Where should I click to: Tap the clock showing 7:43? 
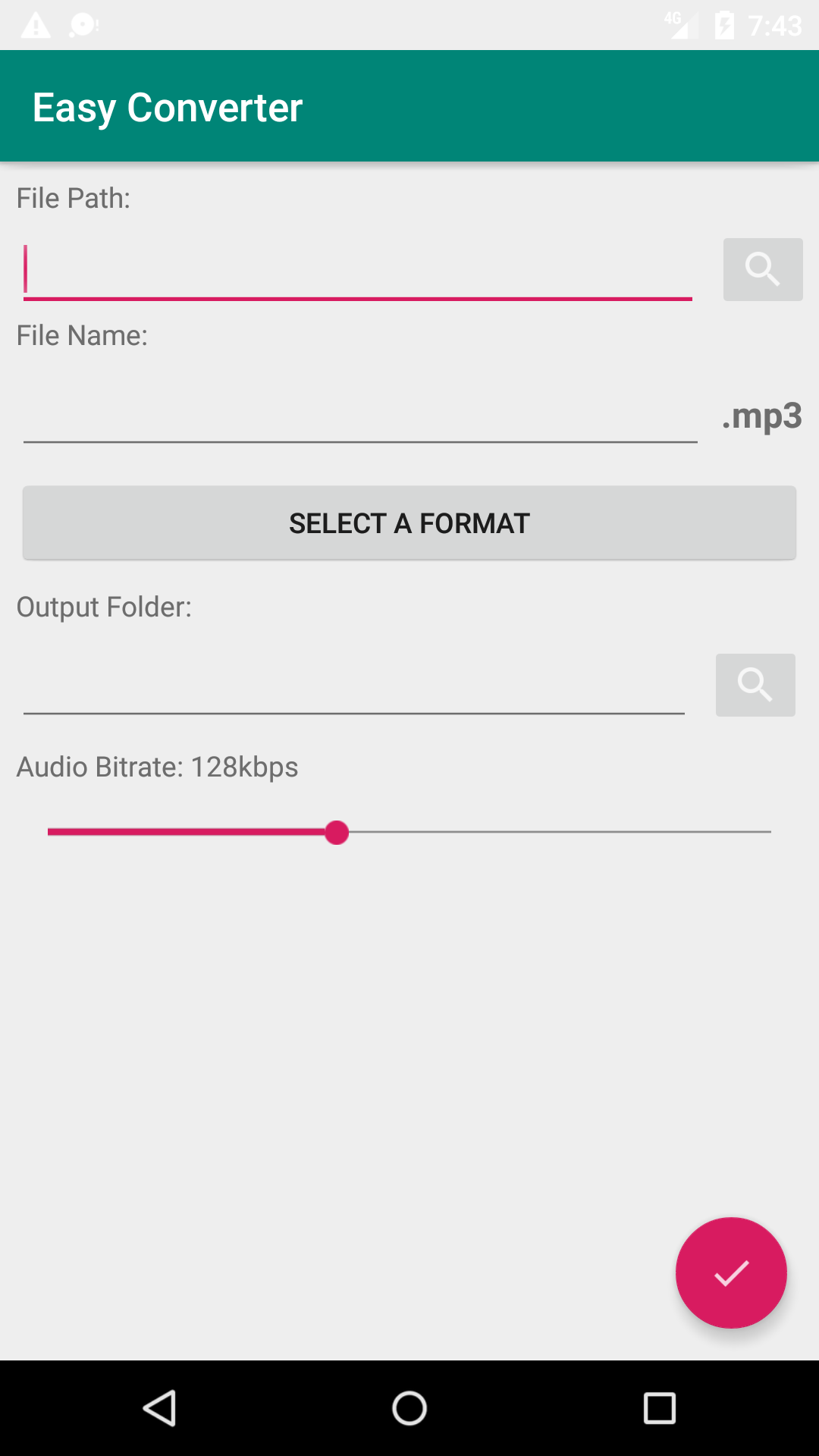point(777,25)
